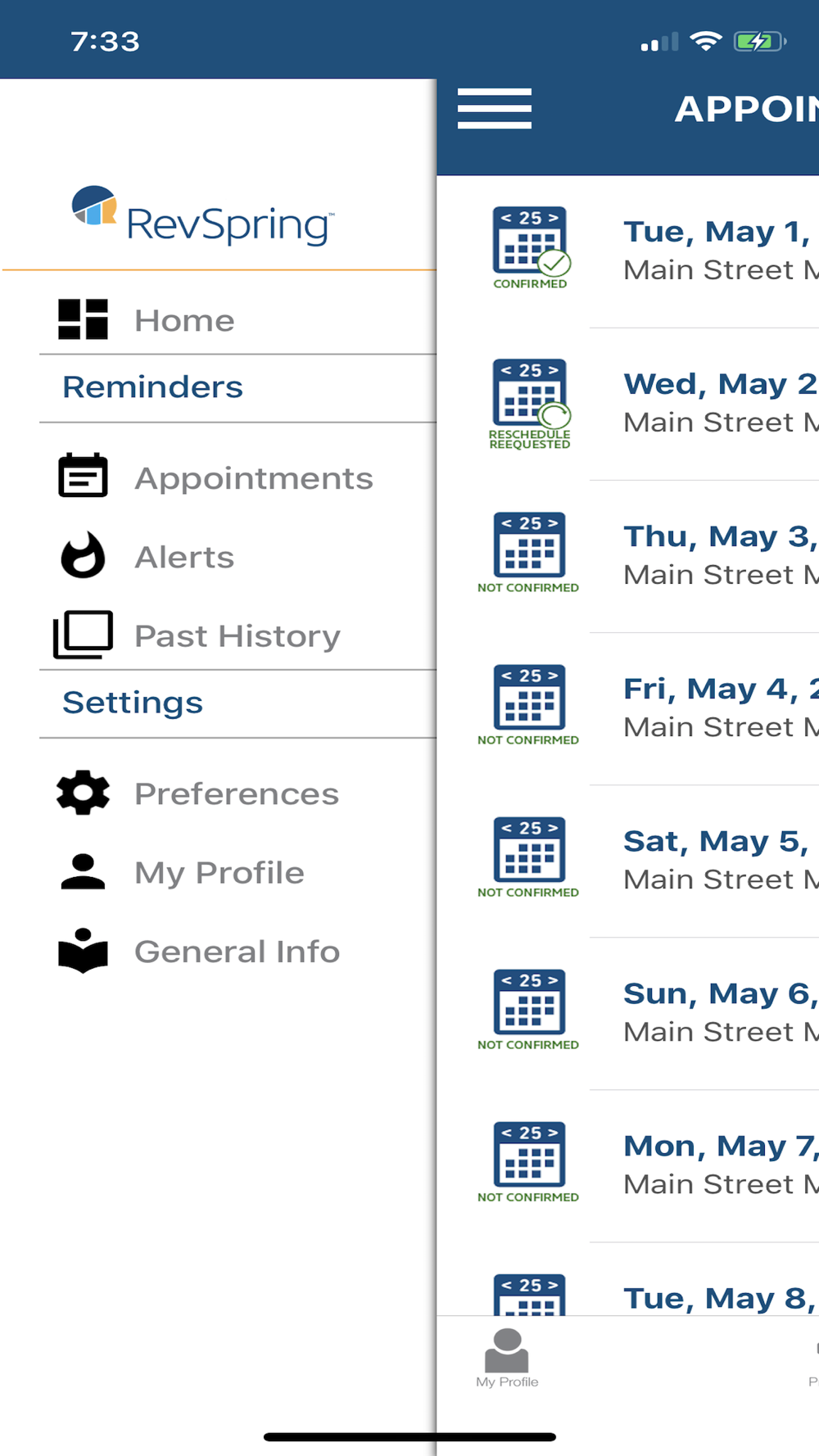View the Thu, May 3 appointment
This screenshot has width=819, height=1456.
[x=628, y=557]
